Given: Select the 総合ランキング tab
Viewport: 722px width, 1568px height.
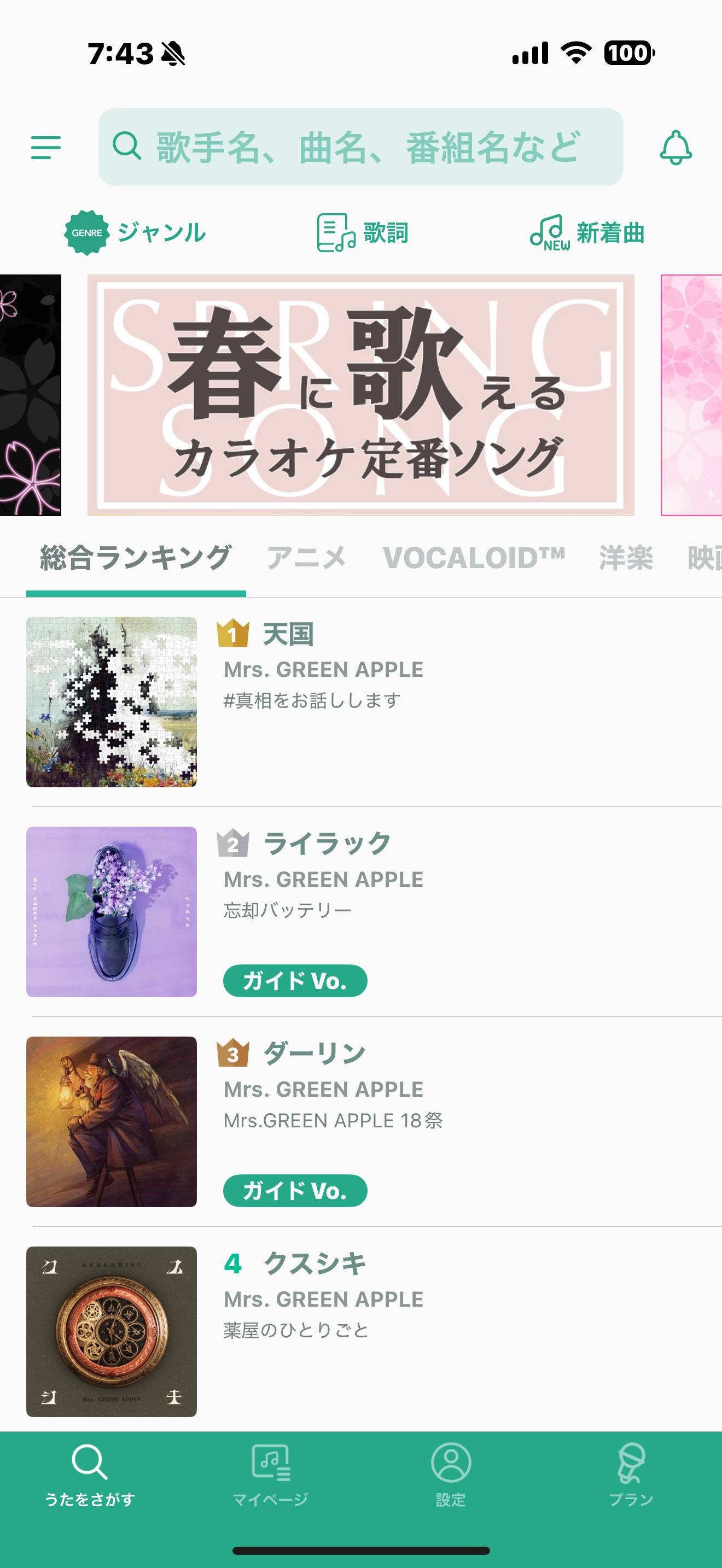Looking at the screenshot, I should click(x=136, y=558).
